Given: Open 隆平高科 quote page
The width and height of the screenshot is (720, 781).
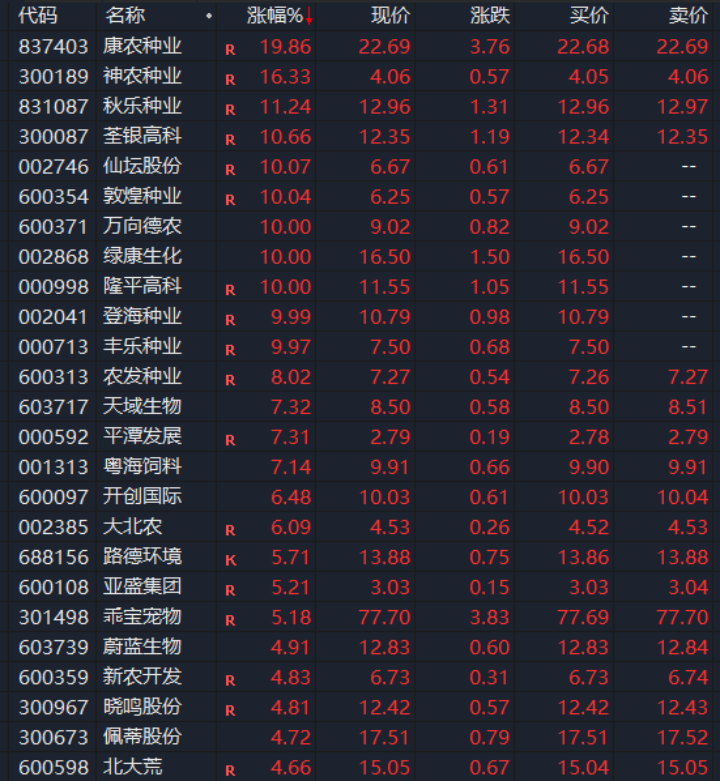Looking at the screenshot, I should [x=142, y=287].
